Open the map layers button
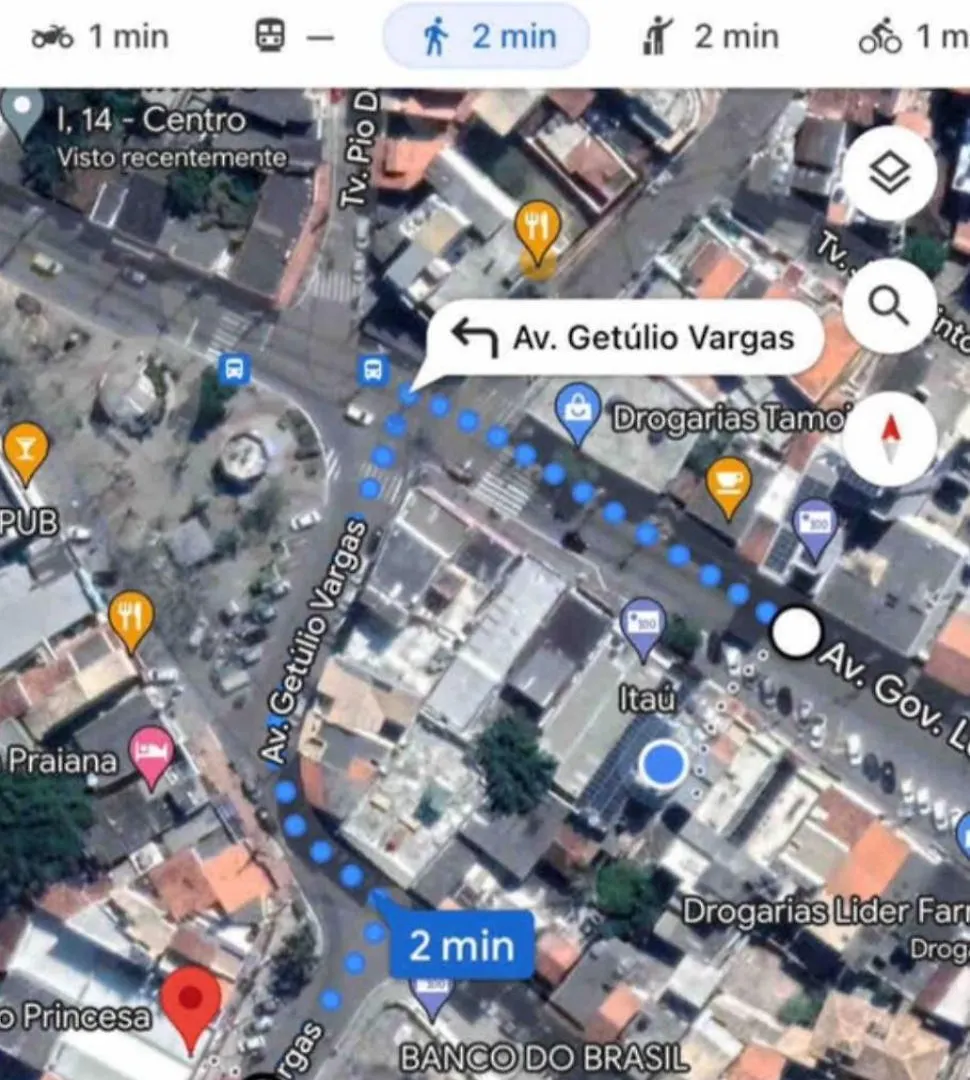 889,174
